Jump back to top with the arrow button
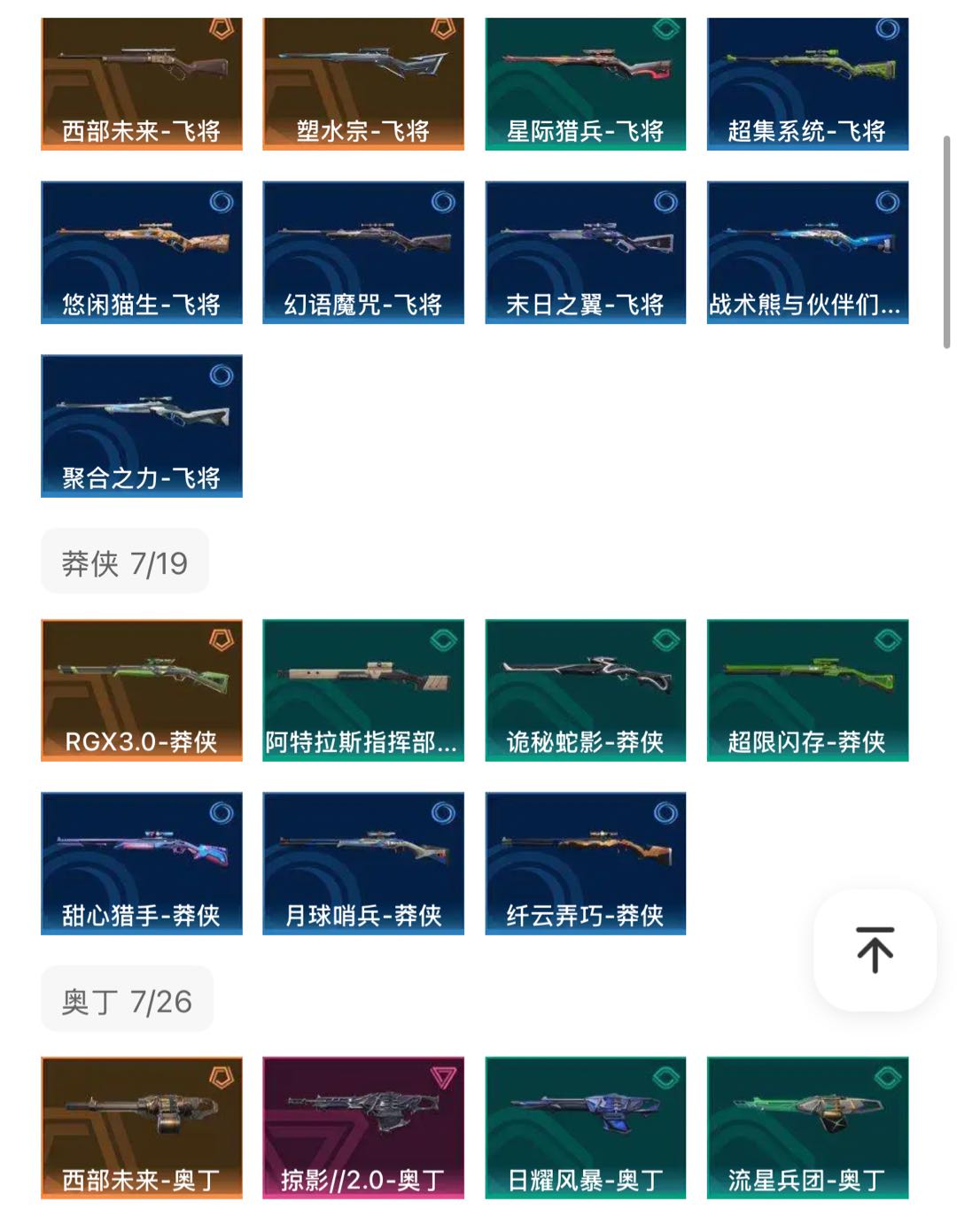 pos(875,949)
